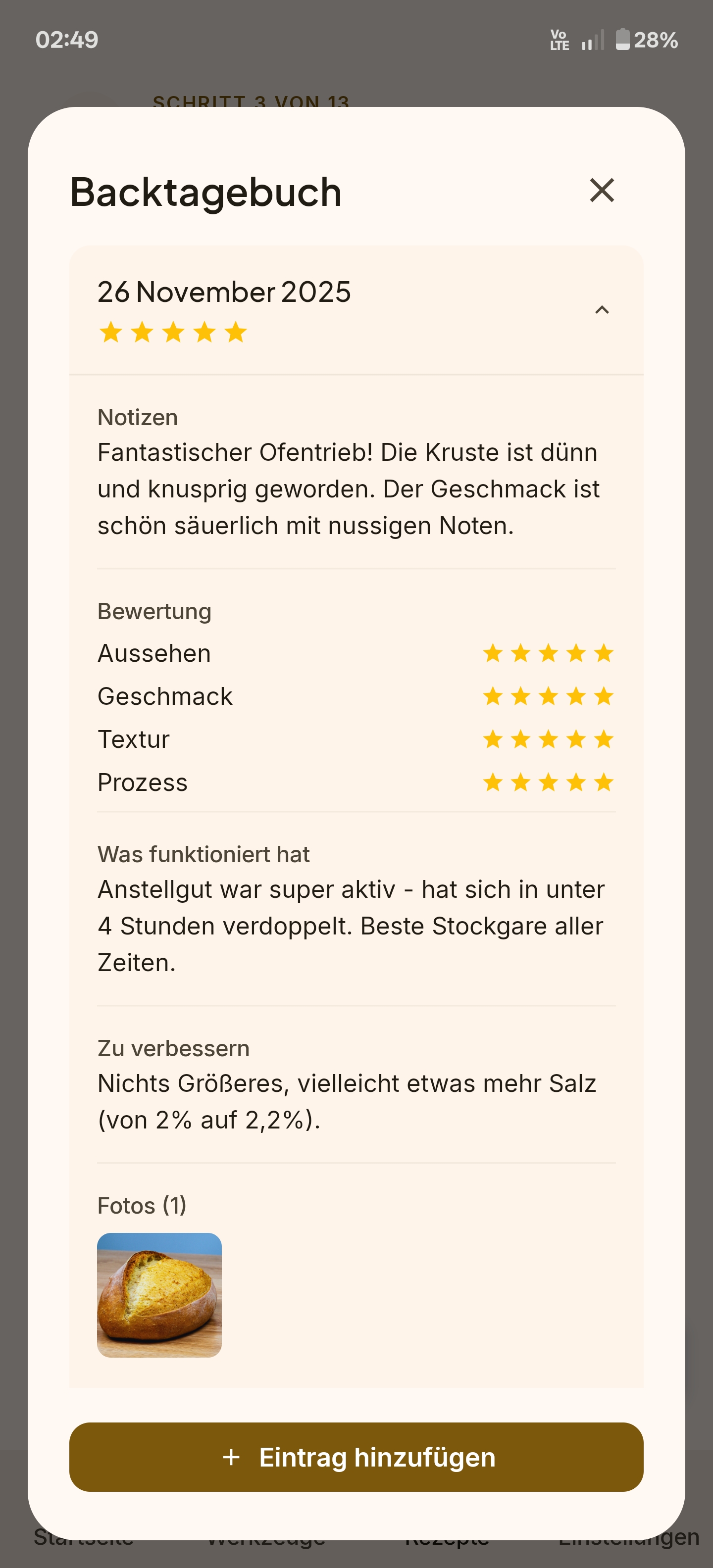
Task: Tap the plus icon inside the add button
Action: [x=231, y=1457]
